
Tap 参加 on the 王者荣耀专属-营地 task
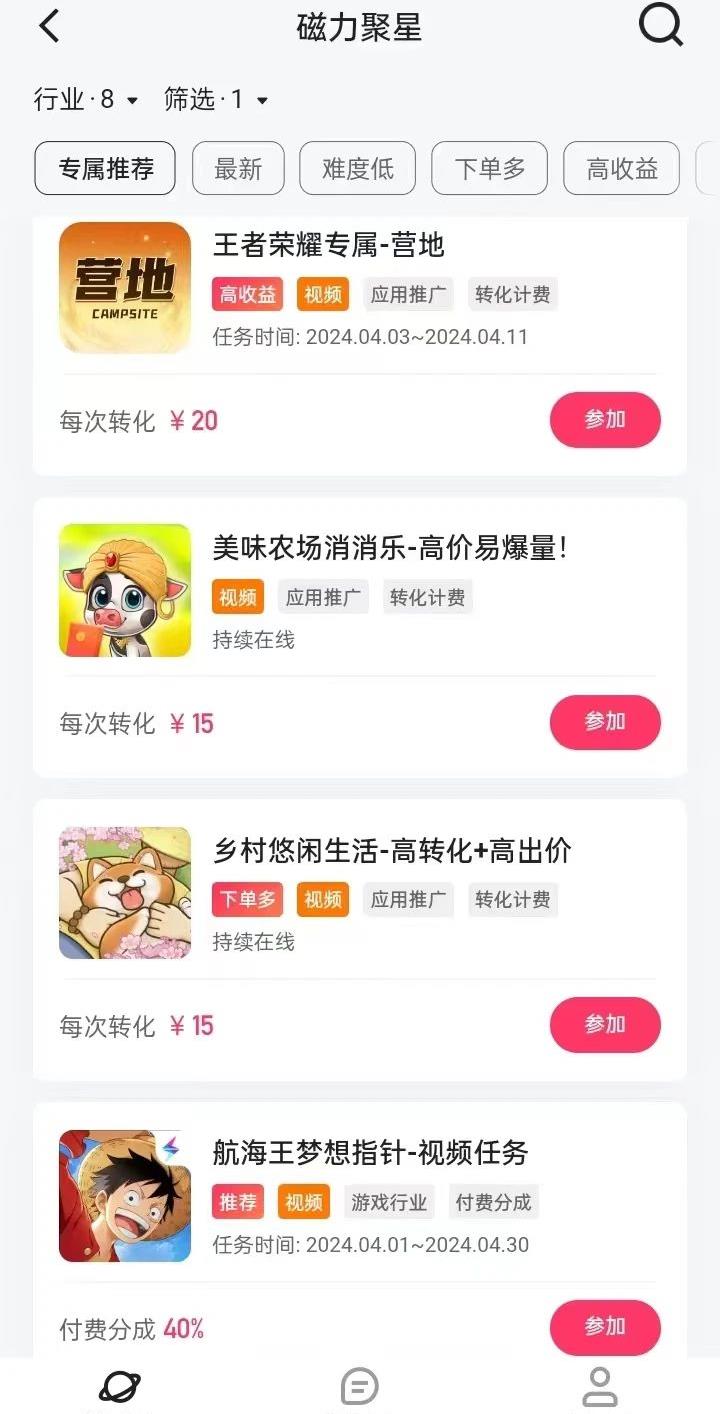pos(605,420)
